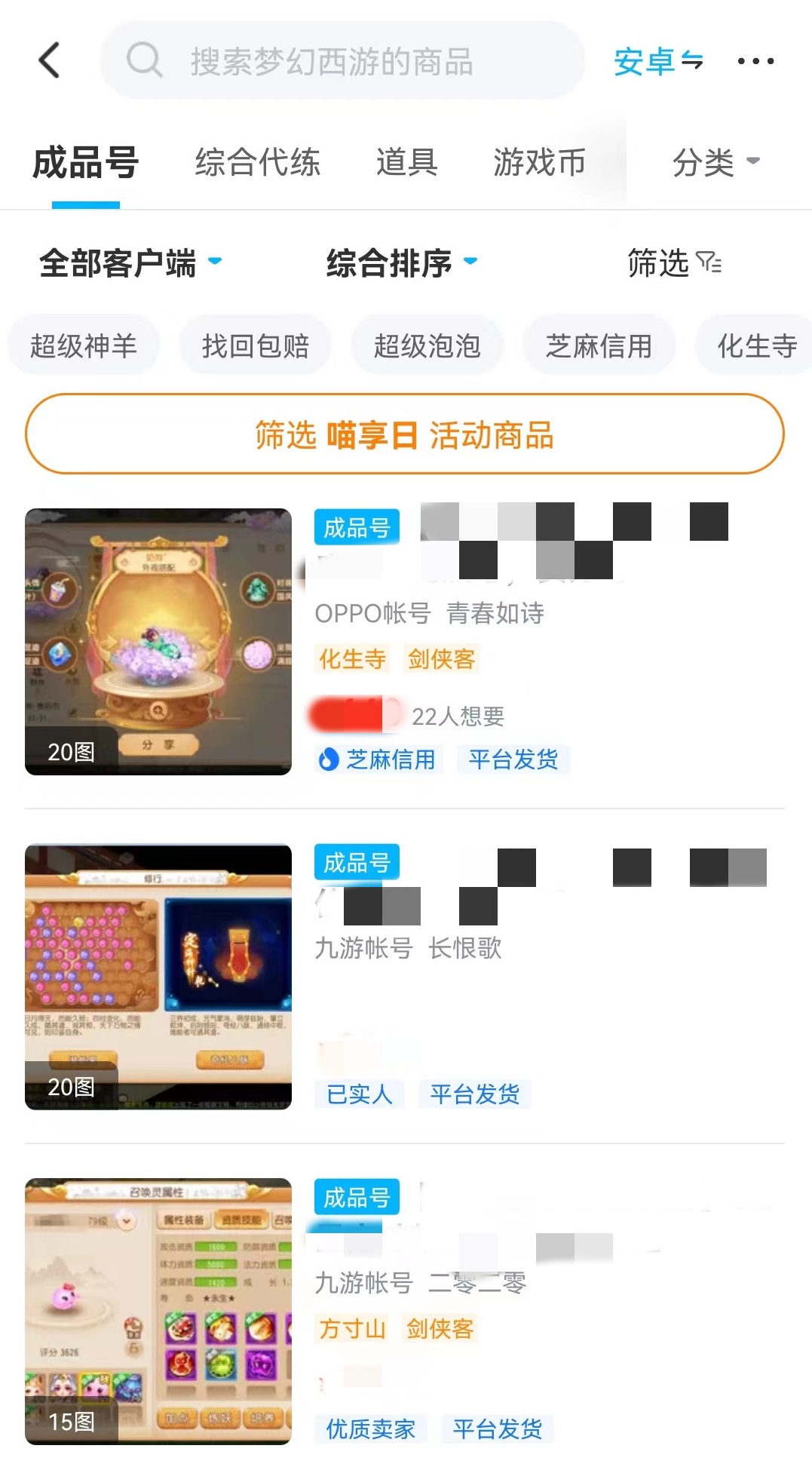Open the 全部客户端 dropdown

pos(130,263)
